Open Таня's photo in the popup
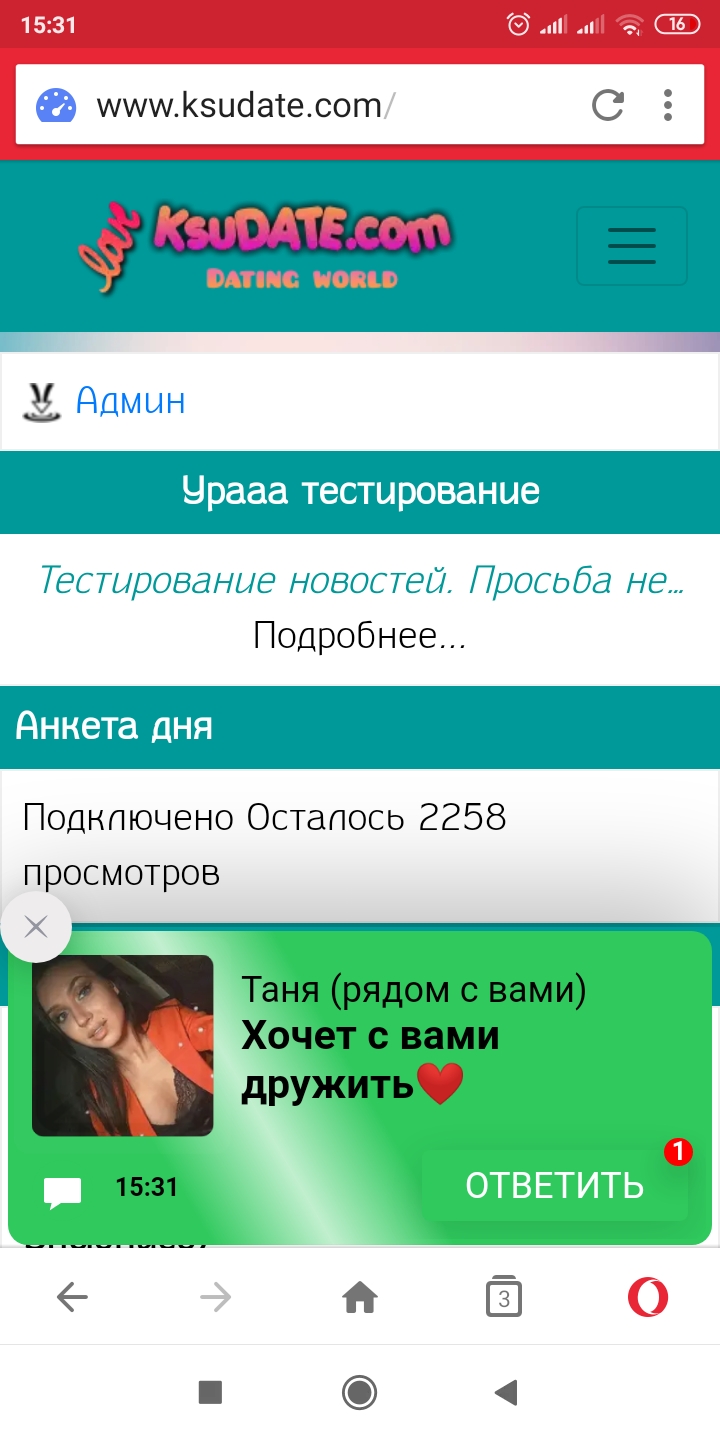The height and width of the screenshot is (1440, 720). point(123,1045)
